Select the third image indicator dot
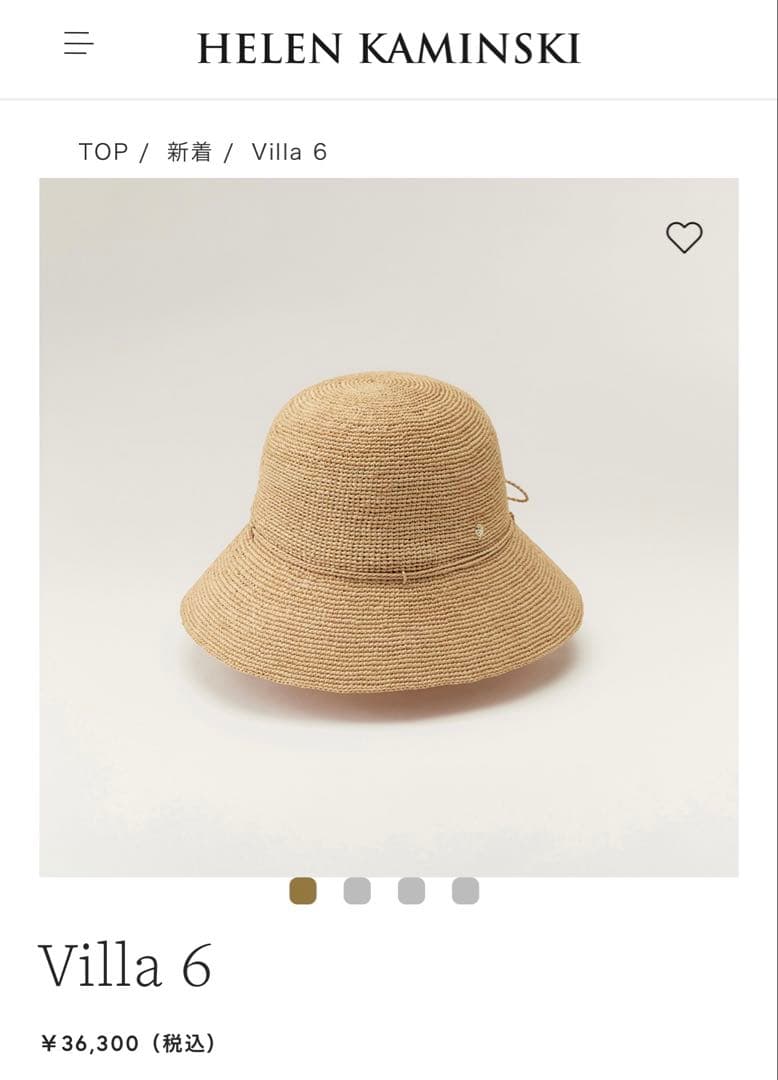778x1080 pixels. 411,891
